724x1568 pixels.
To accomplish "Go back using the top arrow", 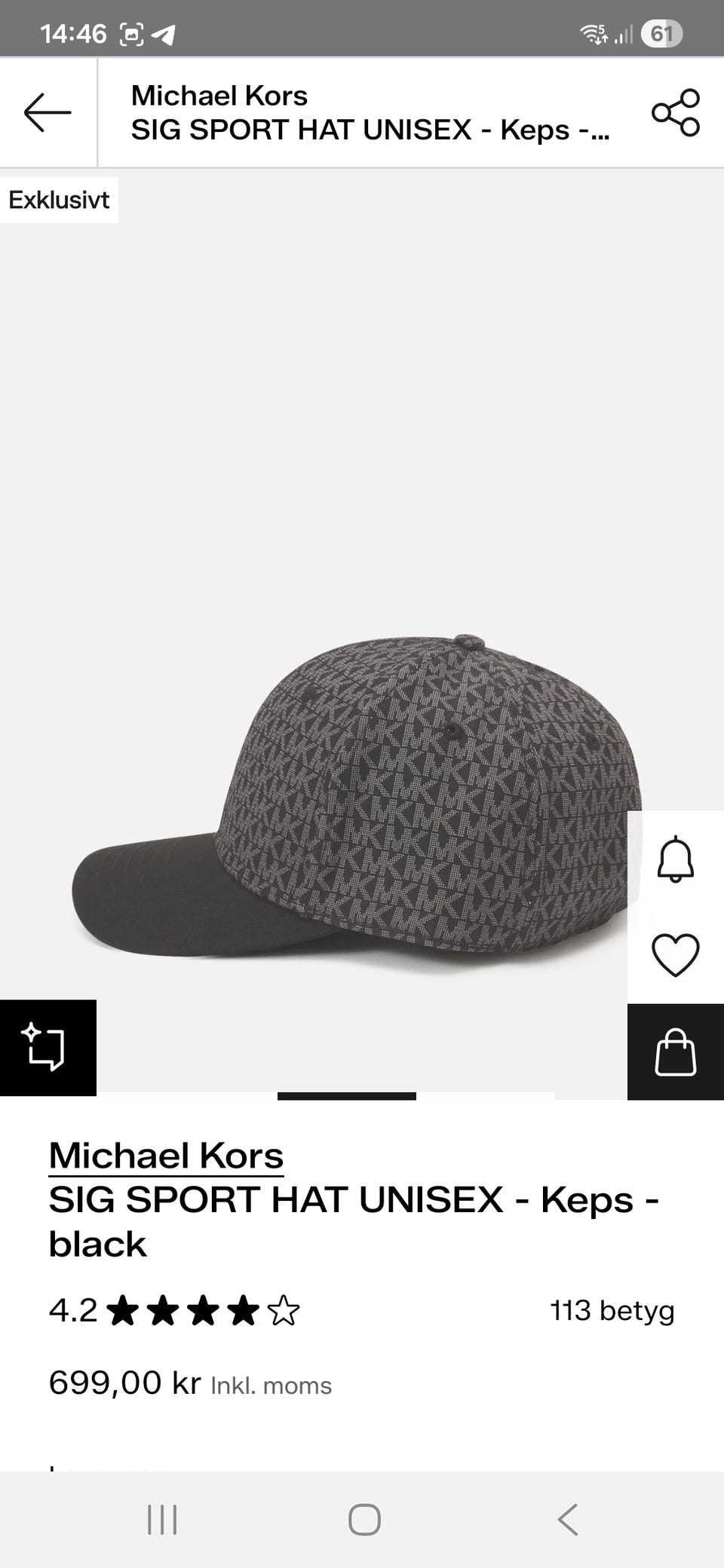I will 48,112.
